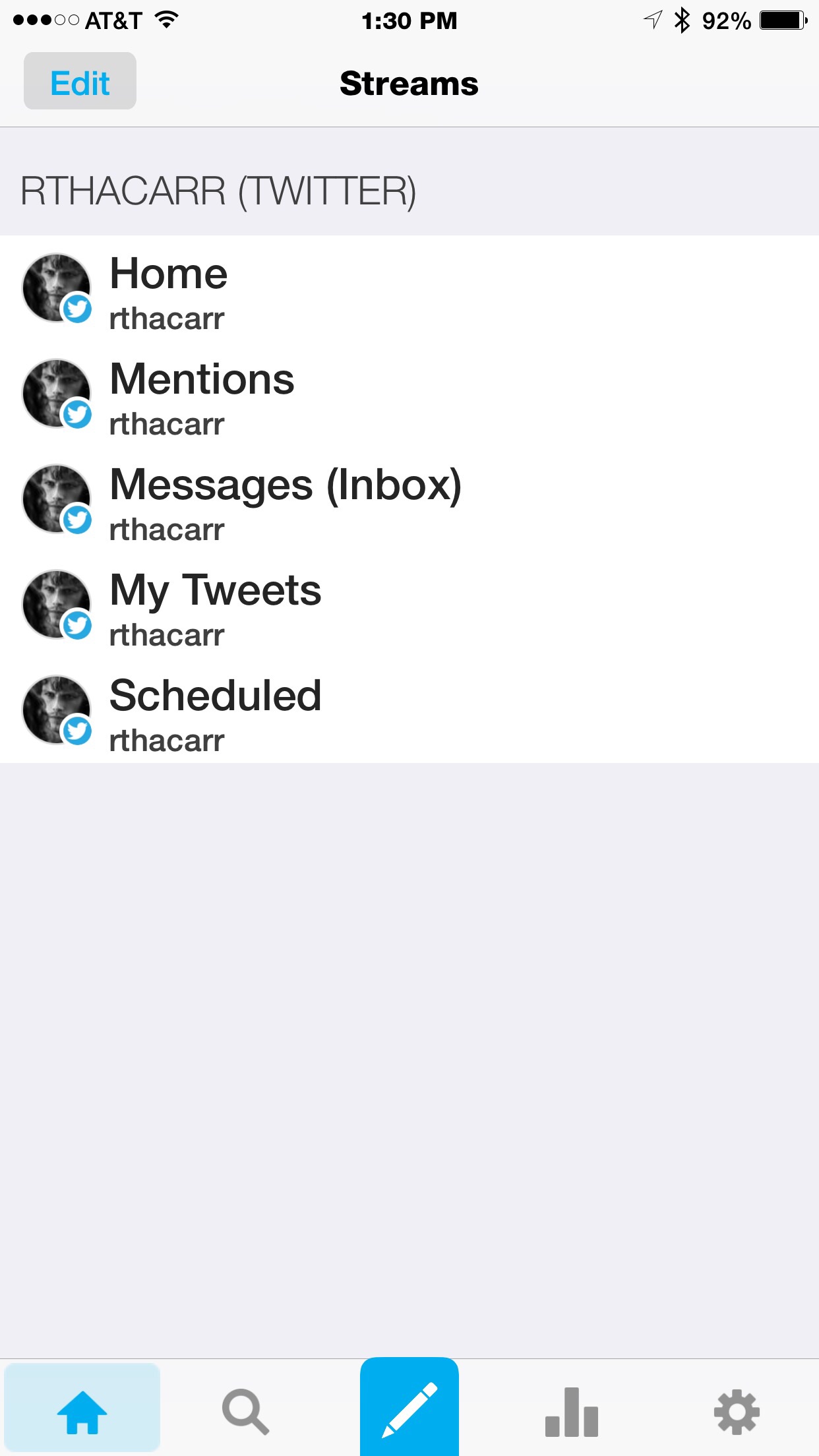Compose a new post with the pencil button
The width and height of the screenshot is (819, 1456).
409,1409
